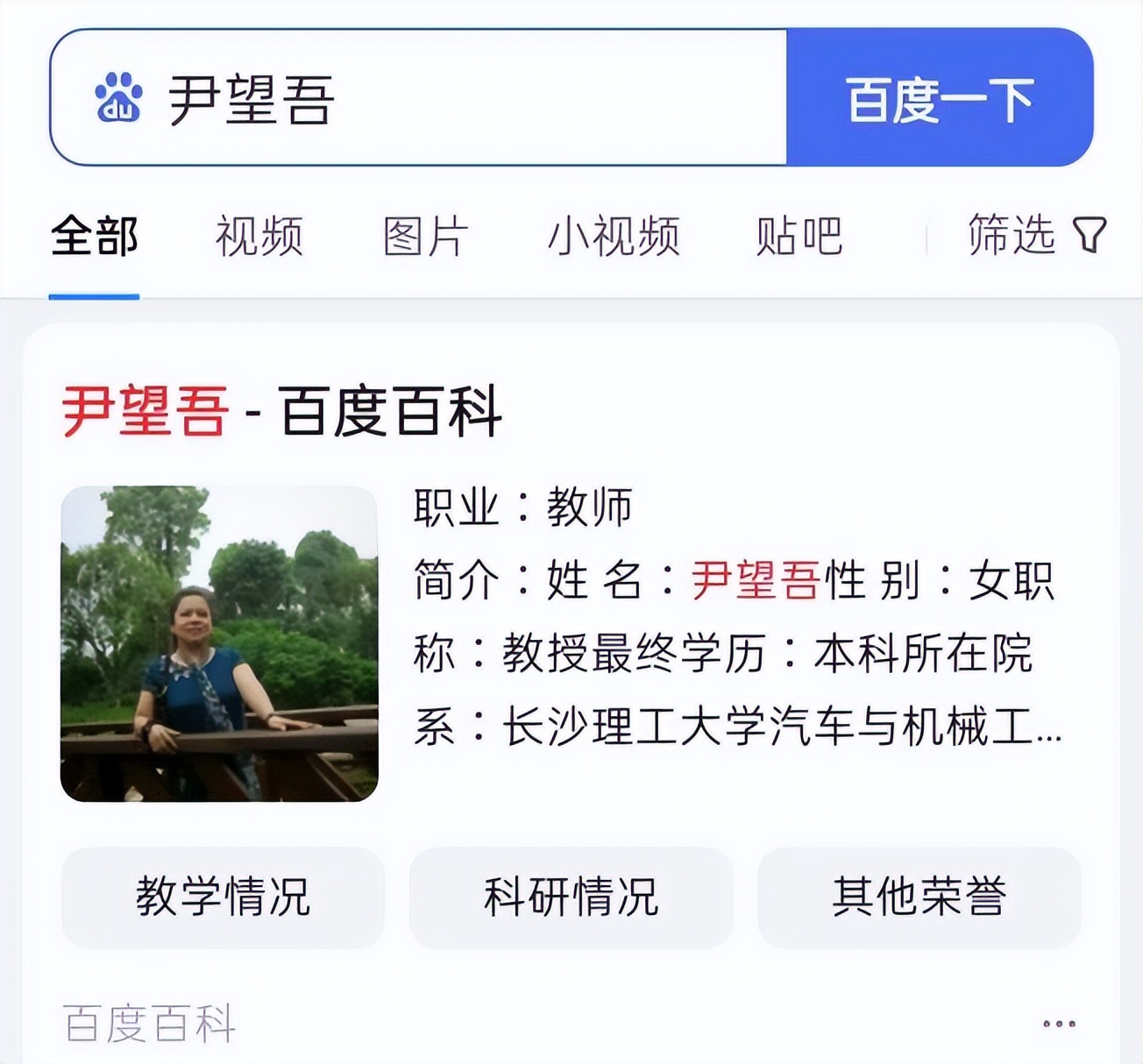Open the 筛选 filter options
Image resolution: width=1143 pixels, height=1064 pixels.
[x=1036, y=234]
